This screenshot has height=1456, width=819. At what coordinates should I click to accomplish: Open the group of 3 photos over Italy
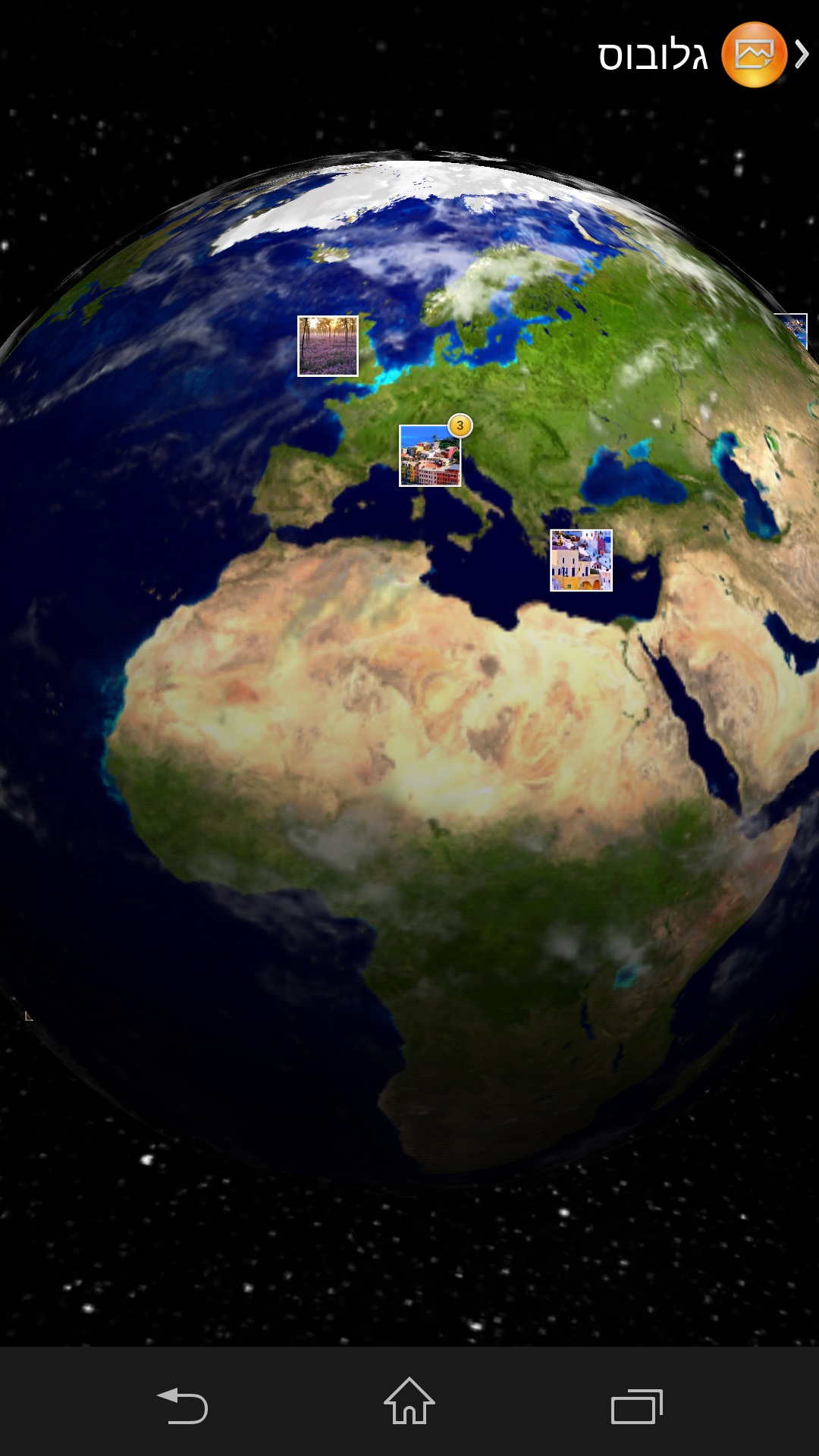tap(430, 456)
